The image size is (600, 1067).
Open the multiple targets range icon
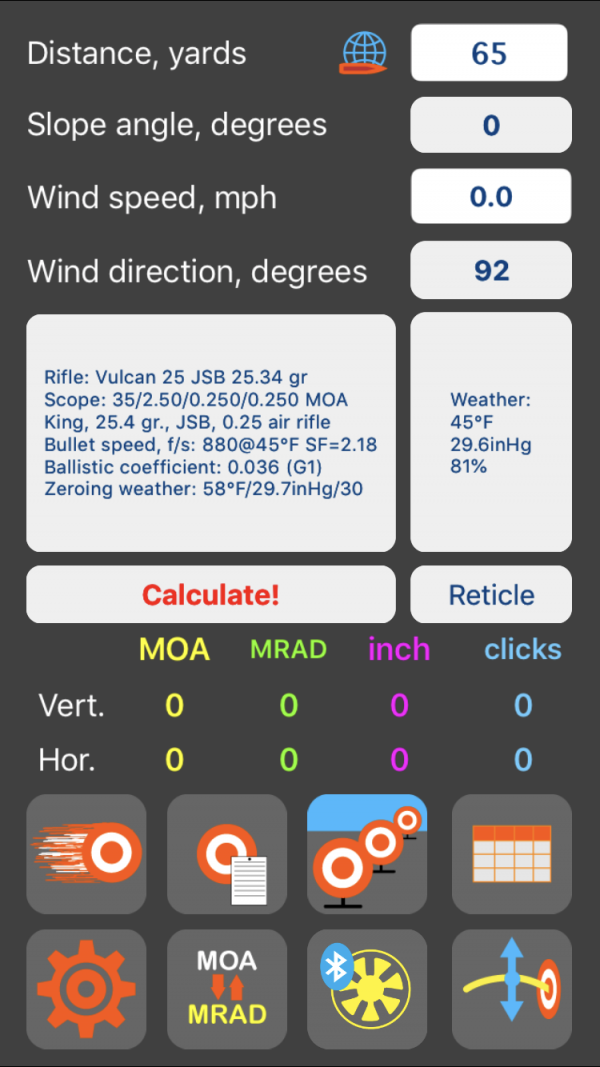click(x=367, y=854)
